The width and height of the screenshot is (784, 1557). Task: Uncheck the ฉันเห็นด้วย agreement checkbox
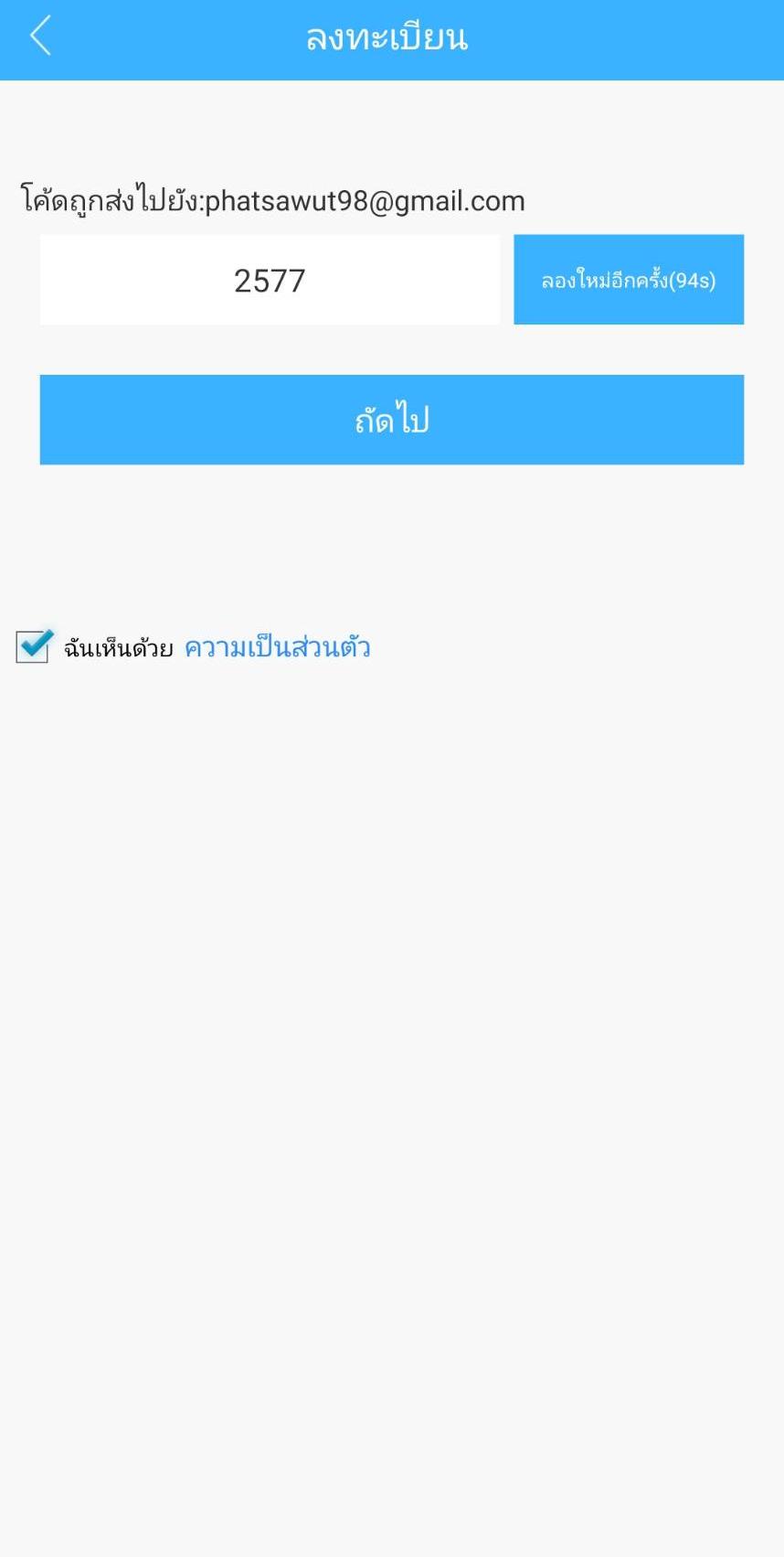pyautogui.click(x=33, y=646)
